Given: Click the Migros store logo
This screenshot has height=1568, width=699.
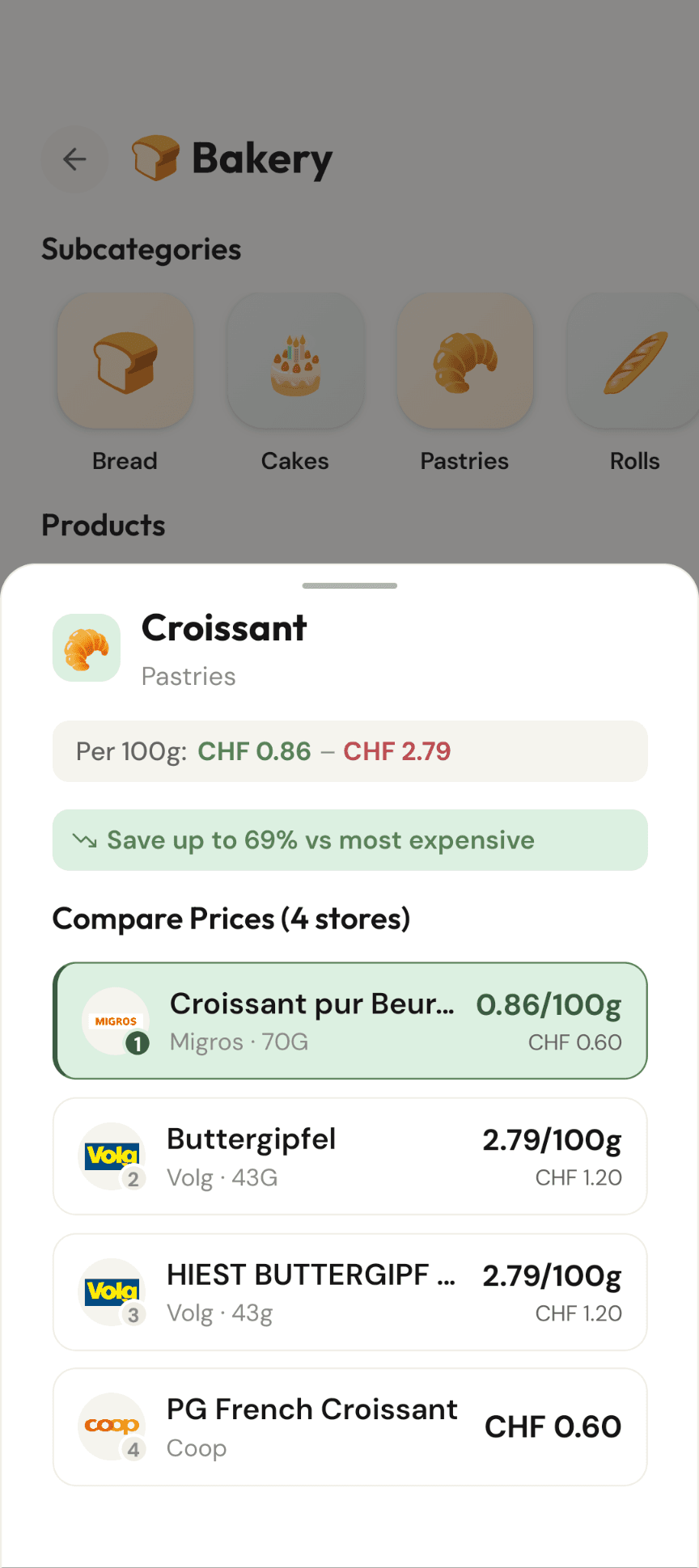Looking at the screenshot, I should tap(114, 1021).
